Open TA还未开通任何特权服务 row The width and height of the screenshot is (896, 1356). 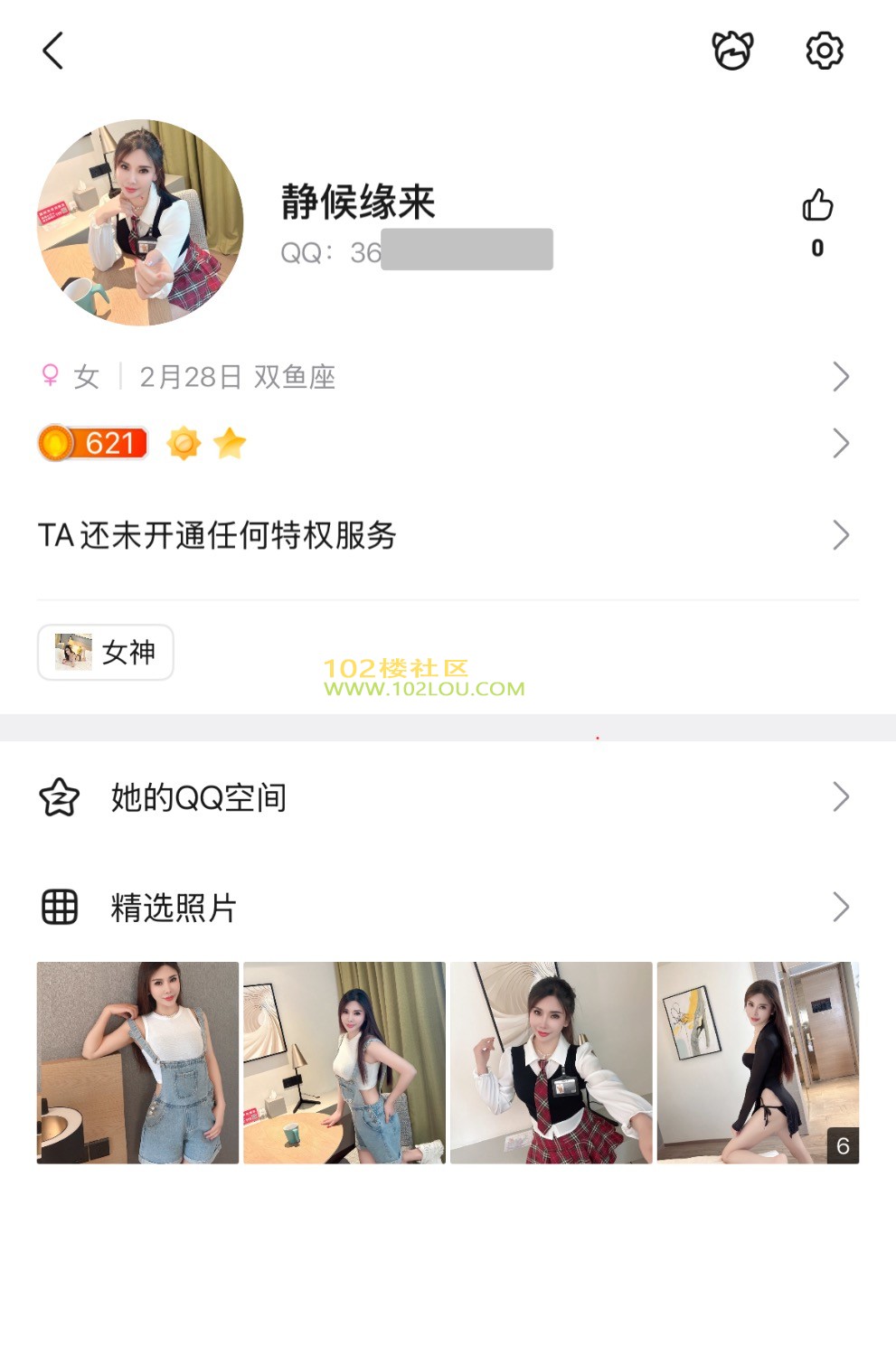pyautogui.click(x=443, y=535)
